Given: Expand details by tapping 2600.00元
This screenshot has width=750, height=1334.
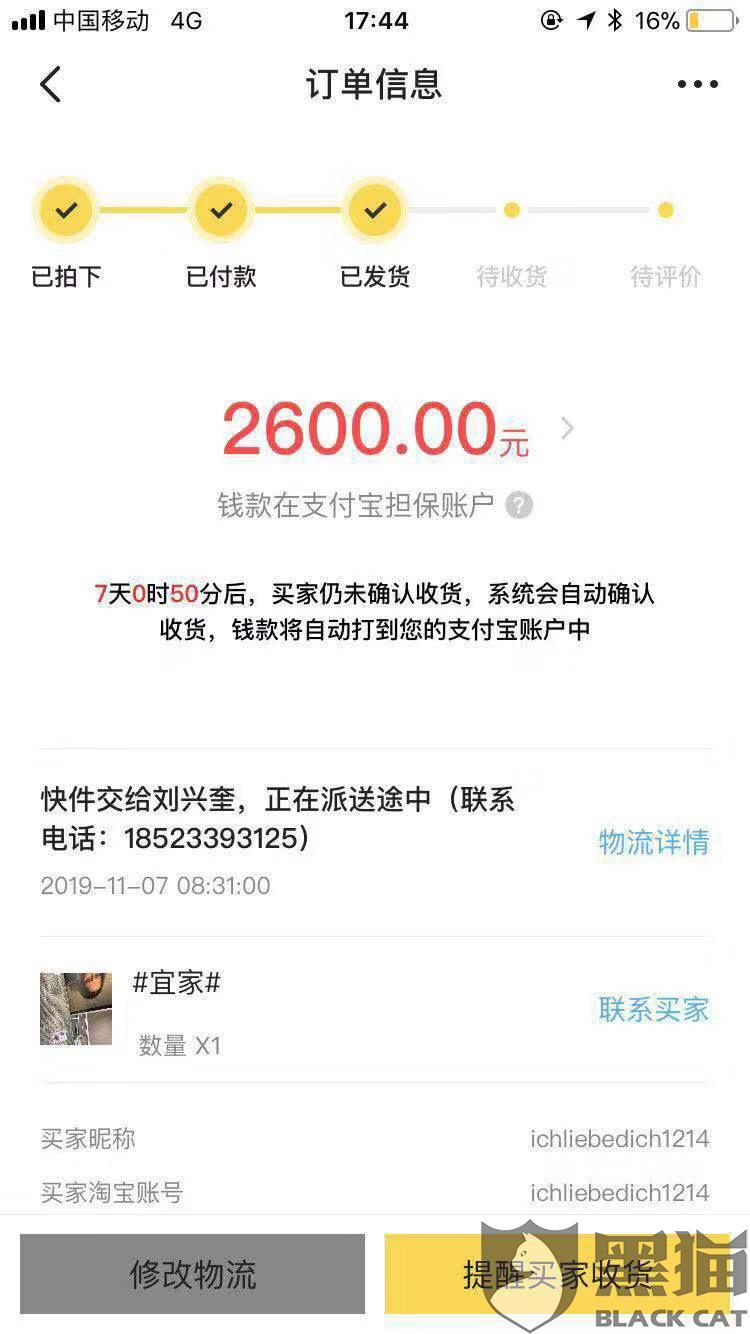Looking at the screenshot, I should pyautogui.click(x=375, y=428).
